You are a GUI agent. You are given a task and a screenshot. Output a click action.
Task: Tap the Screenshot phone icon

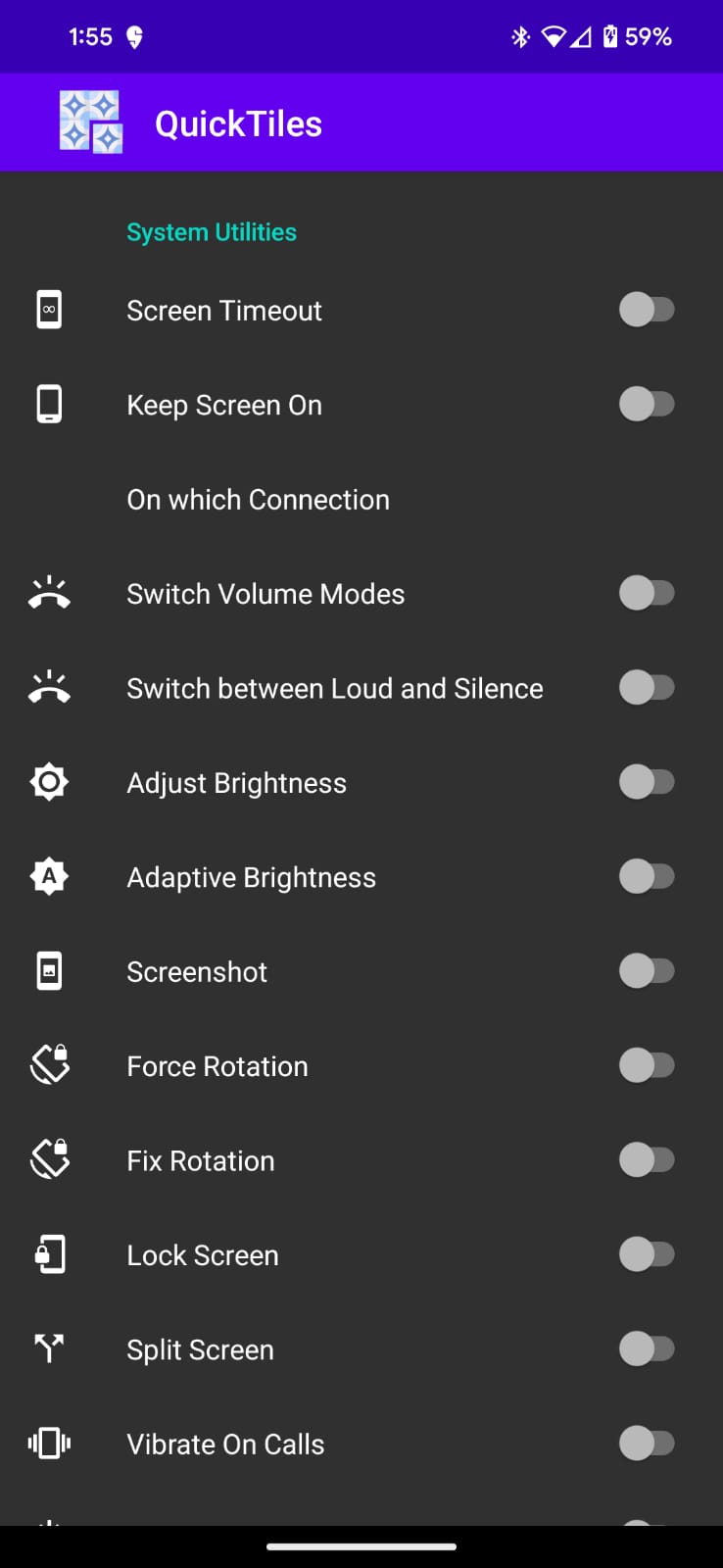(49, 970)
